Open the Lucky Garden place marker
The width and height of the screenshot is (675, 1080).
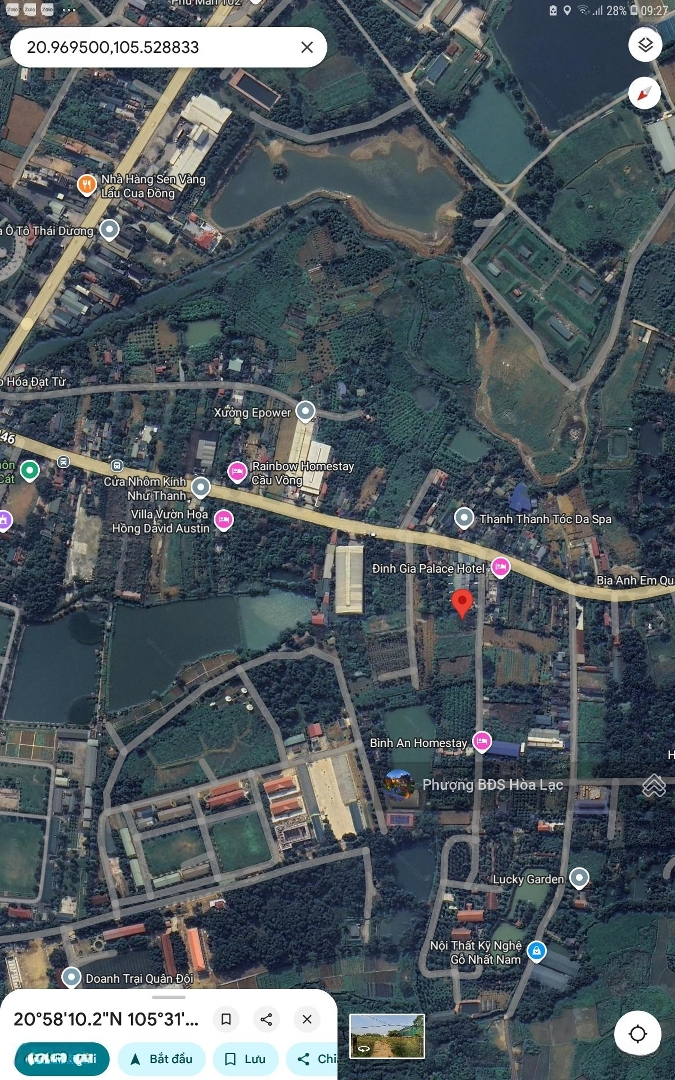[579, 878]
